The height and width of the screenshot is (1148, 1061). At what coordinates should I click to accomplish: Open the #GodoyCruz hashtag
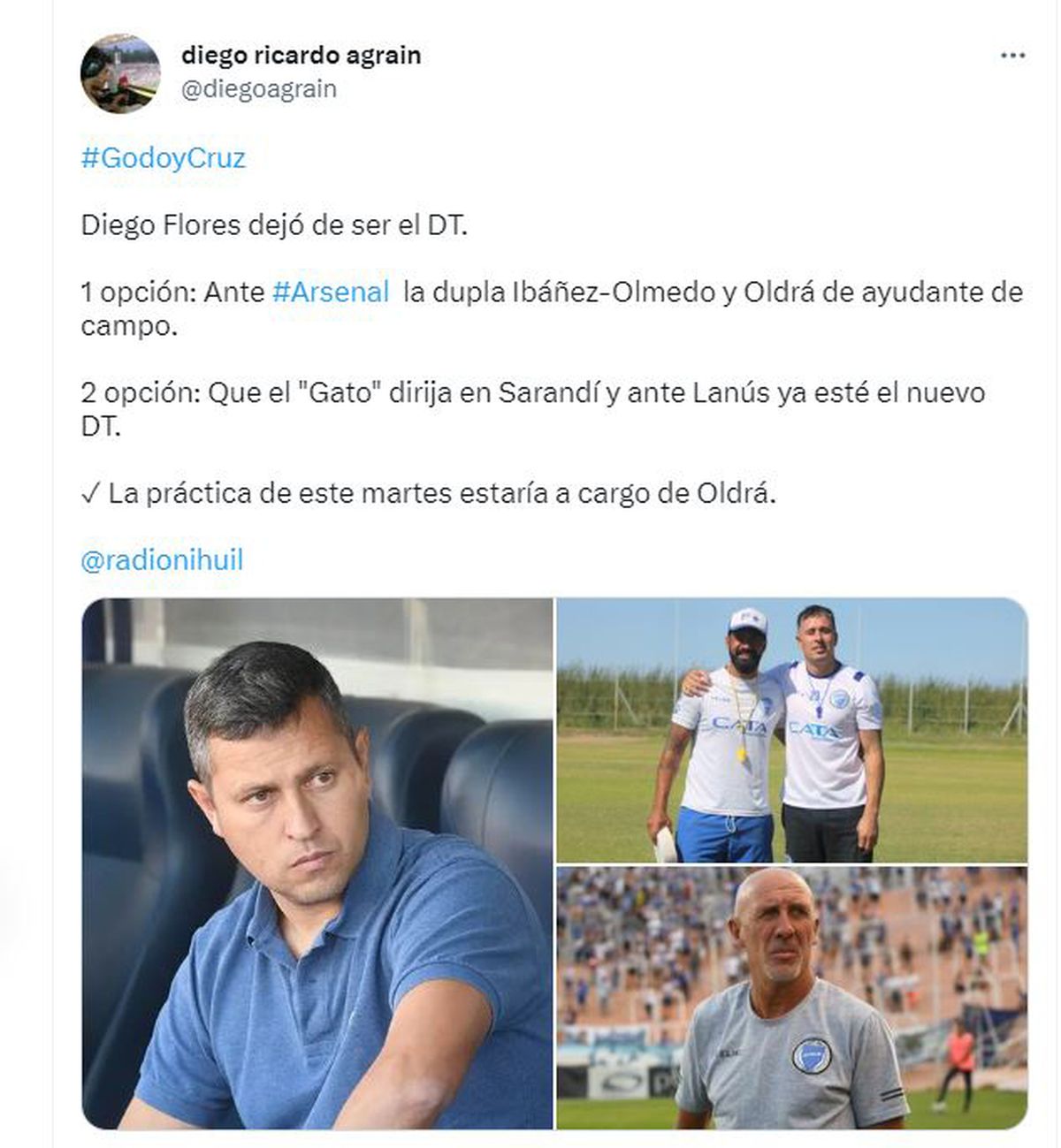pyautogui.click(x=163, y=159)
